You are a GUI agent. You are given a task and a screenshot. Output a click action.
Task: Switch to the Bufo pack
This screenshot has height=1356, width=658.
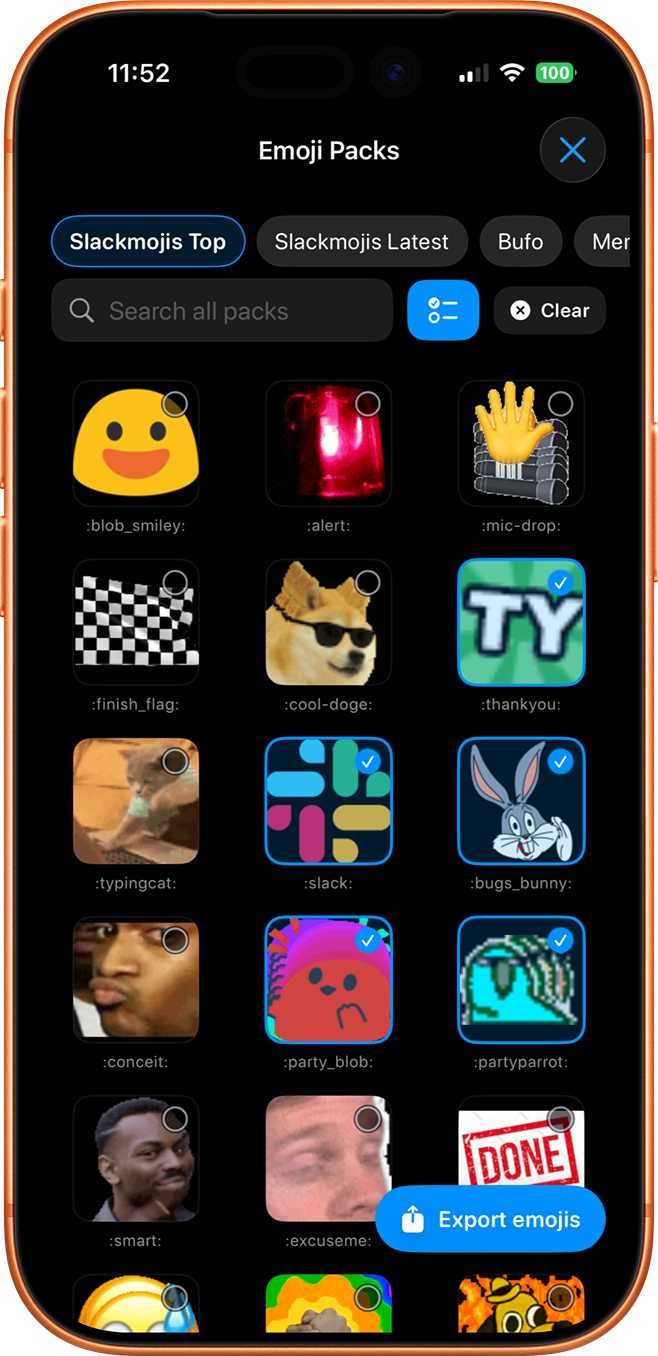click(520, 242)
